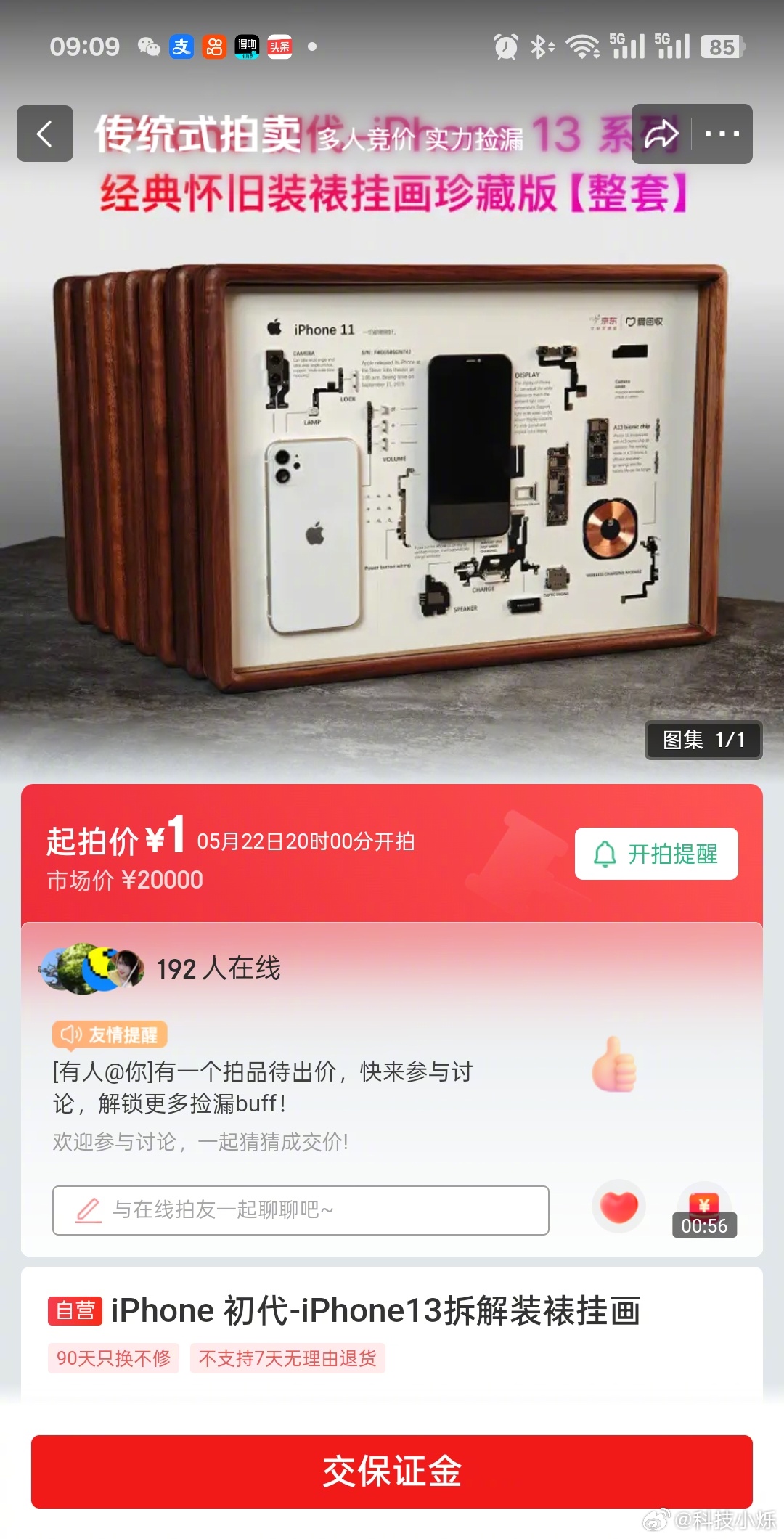Viewport: 784px width, 1539px height.
Task: Open the three-dot overflow menu
Action: [x=722, y=134]
